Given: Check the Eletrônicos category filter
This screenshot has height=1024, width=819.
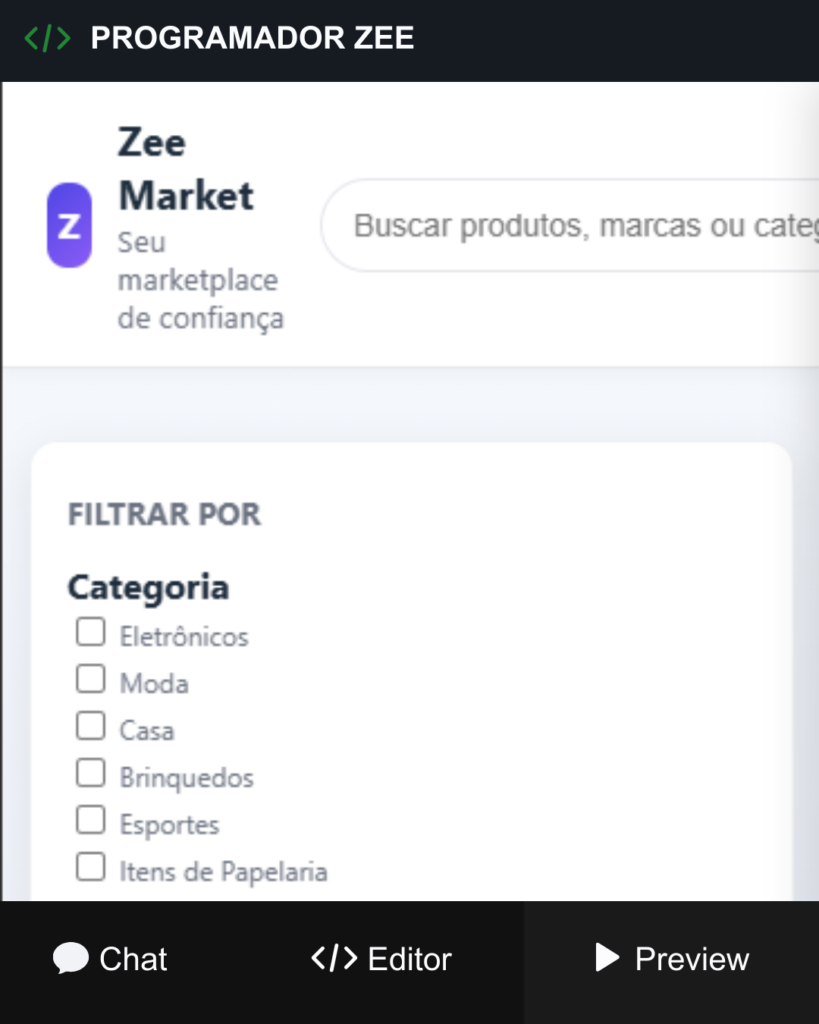Looking at the screenshot, I should 91,632.
